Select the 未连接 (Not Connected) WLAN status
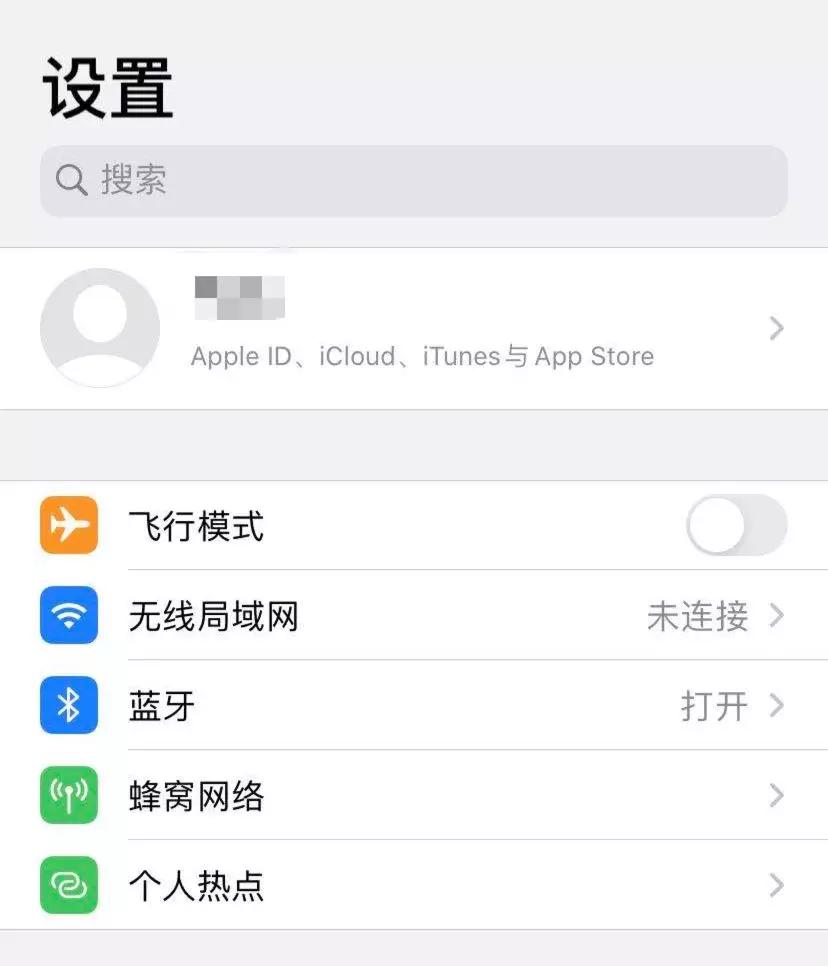This screenshot has width=828, height=966. [698, 616]
